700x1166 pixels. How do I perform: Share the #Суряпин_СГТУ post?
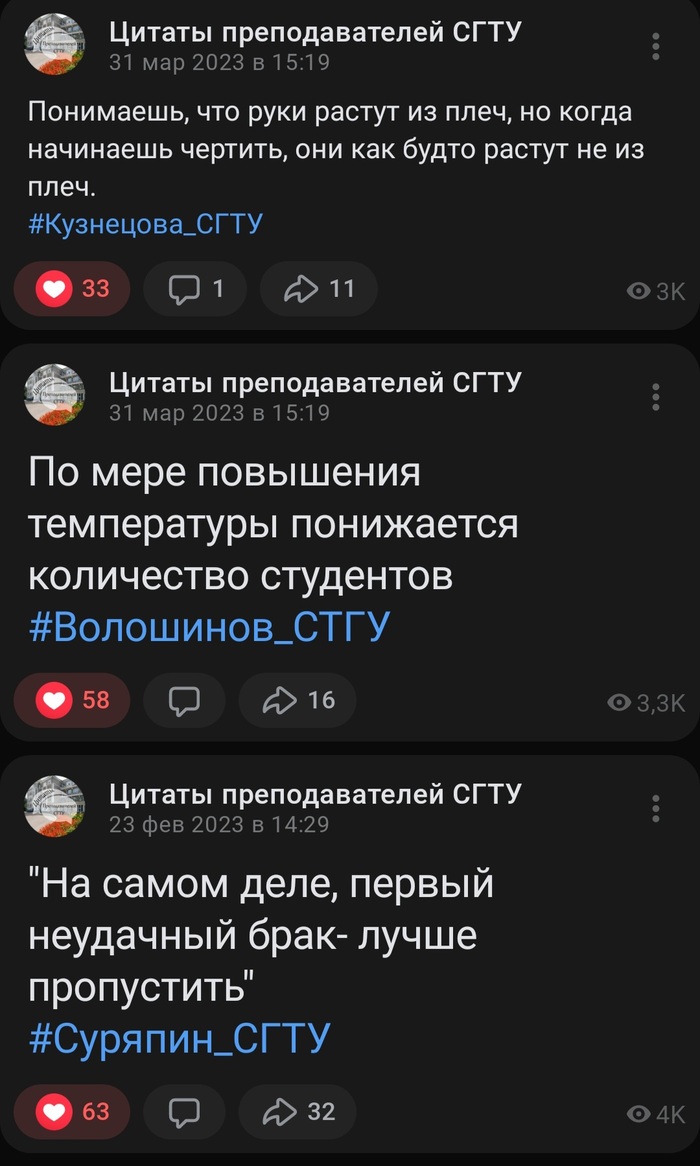tap(298, 1112)
